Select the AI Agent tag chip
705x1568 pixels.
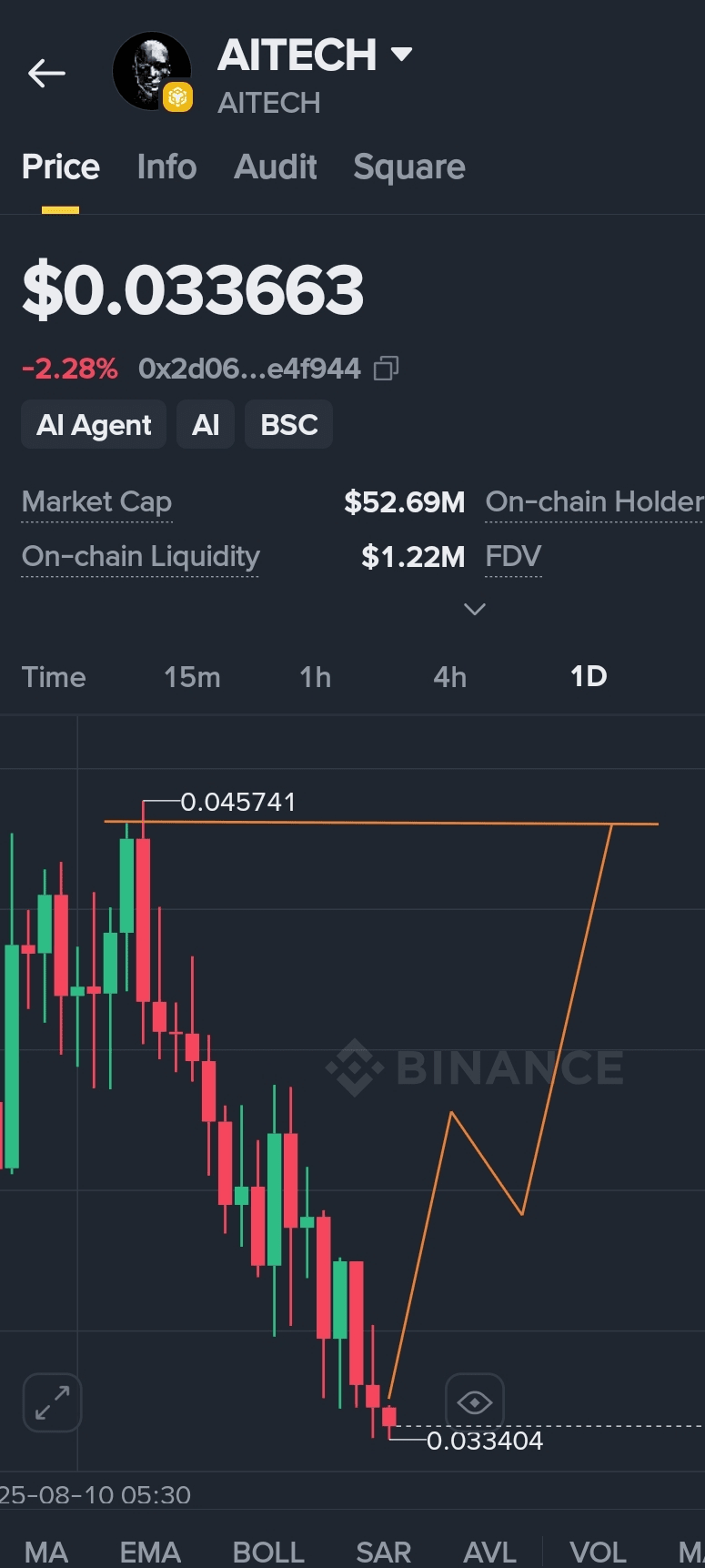click(94, 425)
